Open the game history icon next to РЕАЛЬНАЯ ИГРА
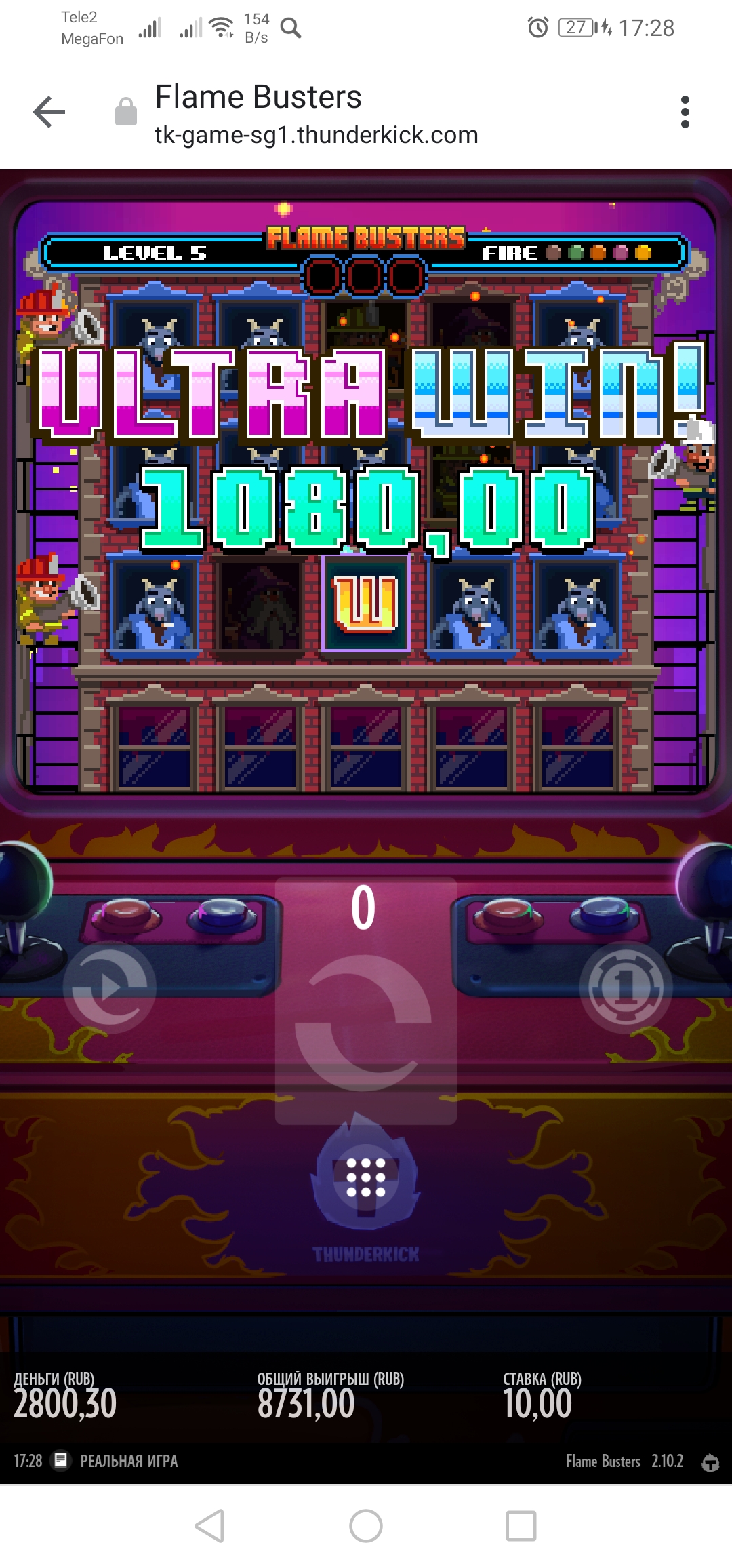 coord(61,1460)
